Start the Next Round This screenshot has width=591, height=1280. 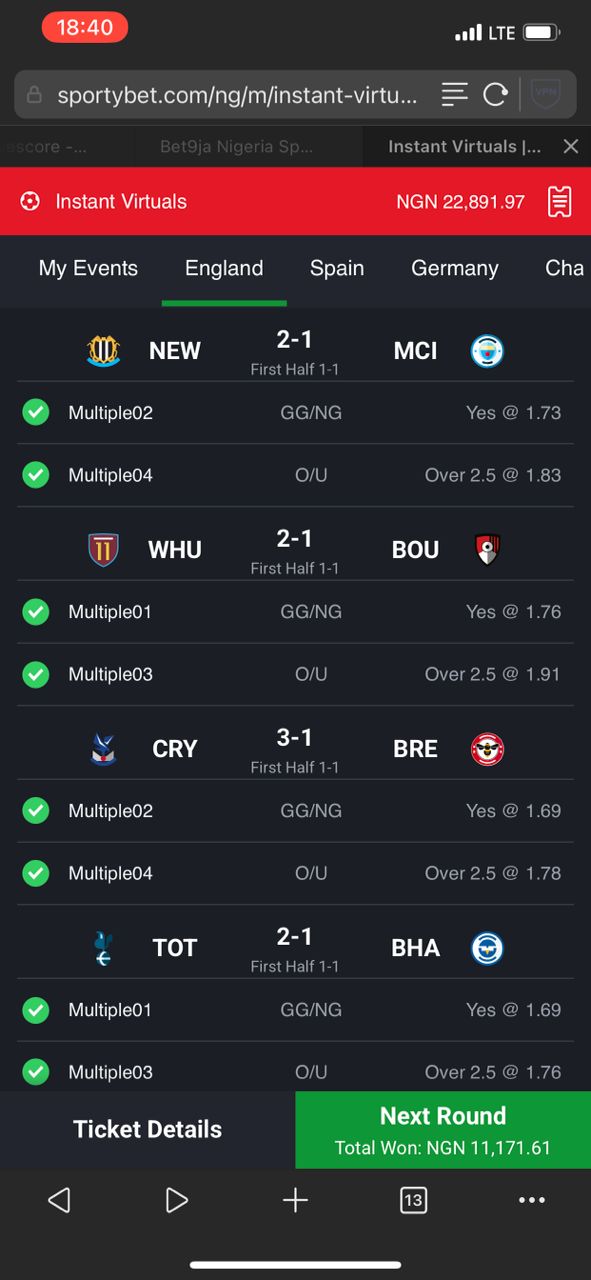pos(443,1129)
